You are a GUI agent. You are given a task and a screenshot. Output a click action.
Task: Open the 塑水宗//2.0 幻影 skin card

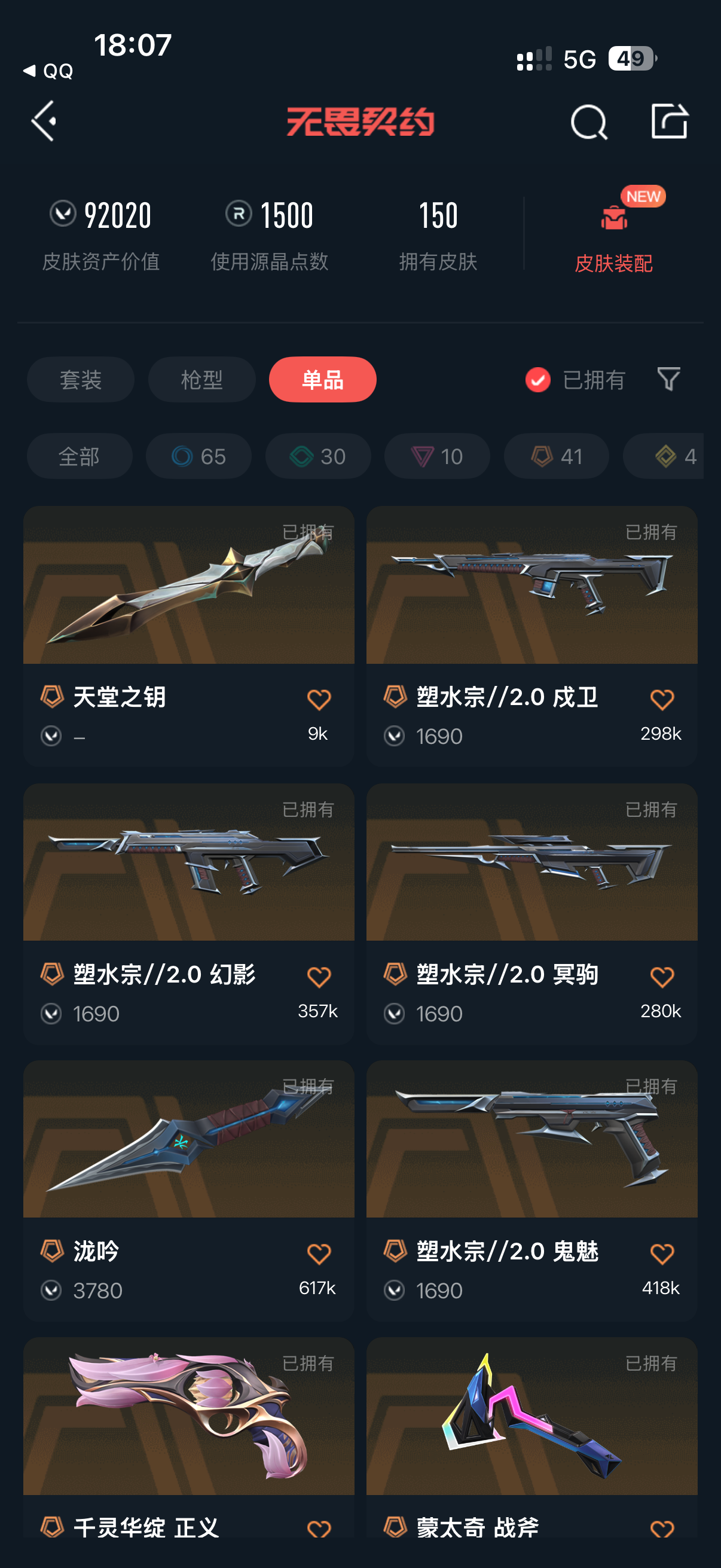(188, 914)
